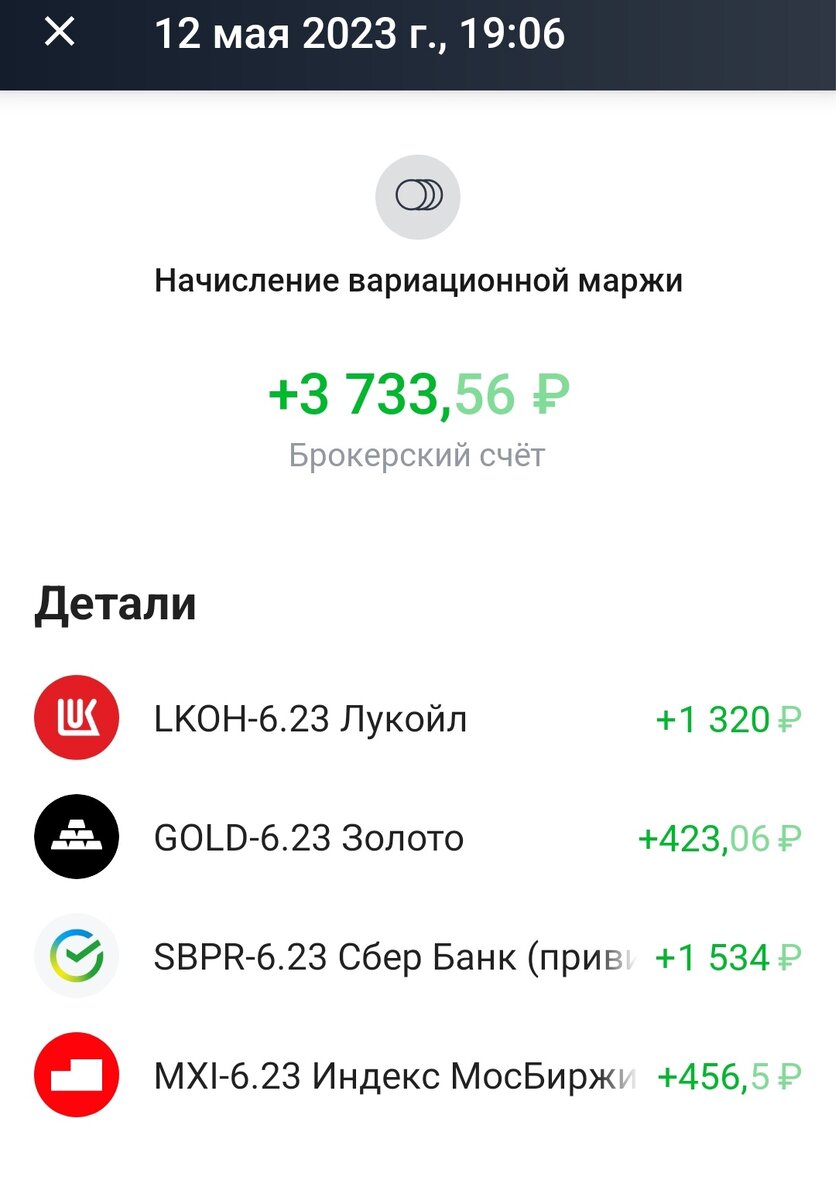Select the Брокерский счёт account label
Viewport: 839px width, 1200px height.
tap(418, 455)
